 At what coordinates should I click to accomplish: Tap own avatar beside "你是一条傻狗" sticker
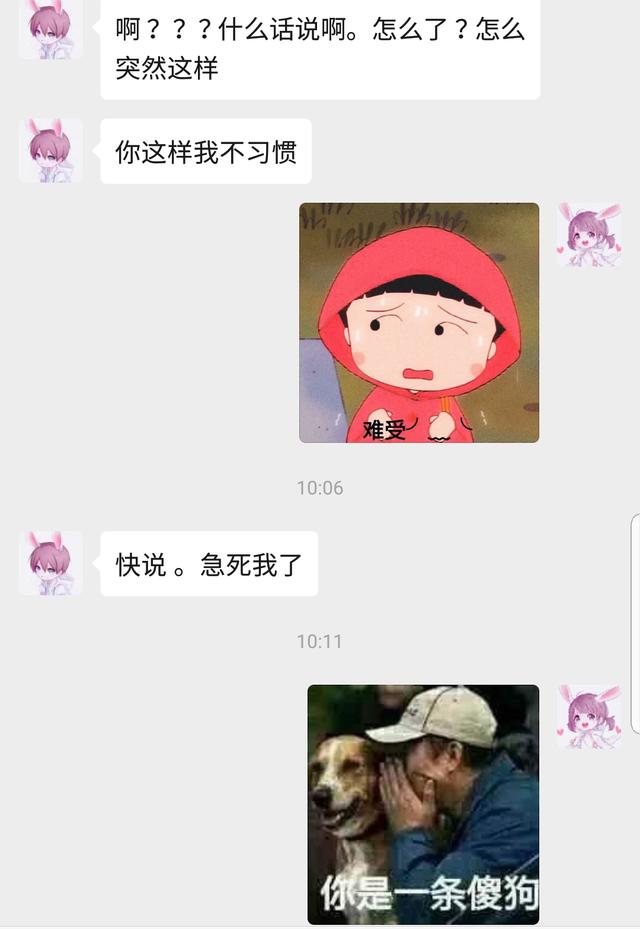point(589,717)
